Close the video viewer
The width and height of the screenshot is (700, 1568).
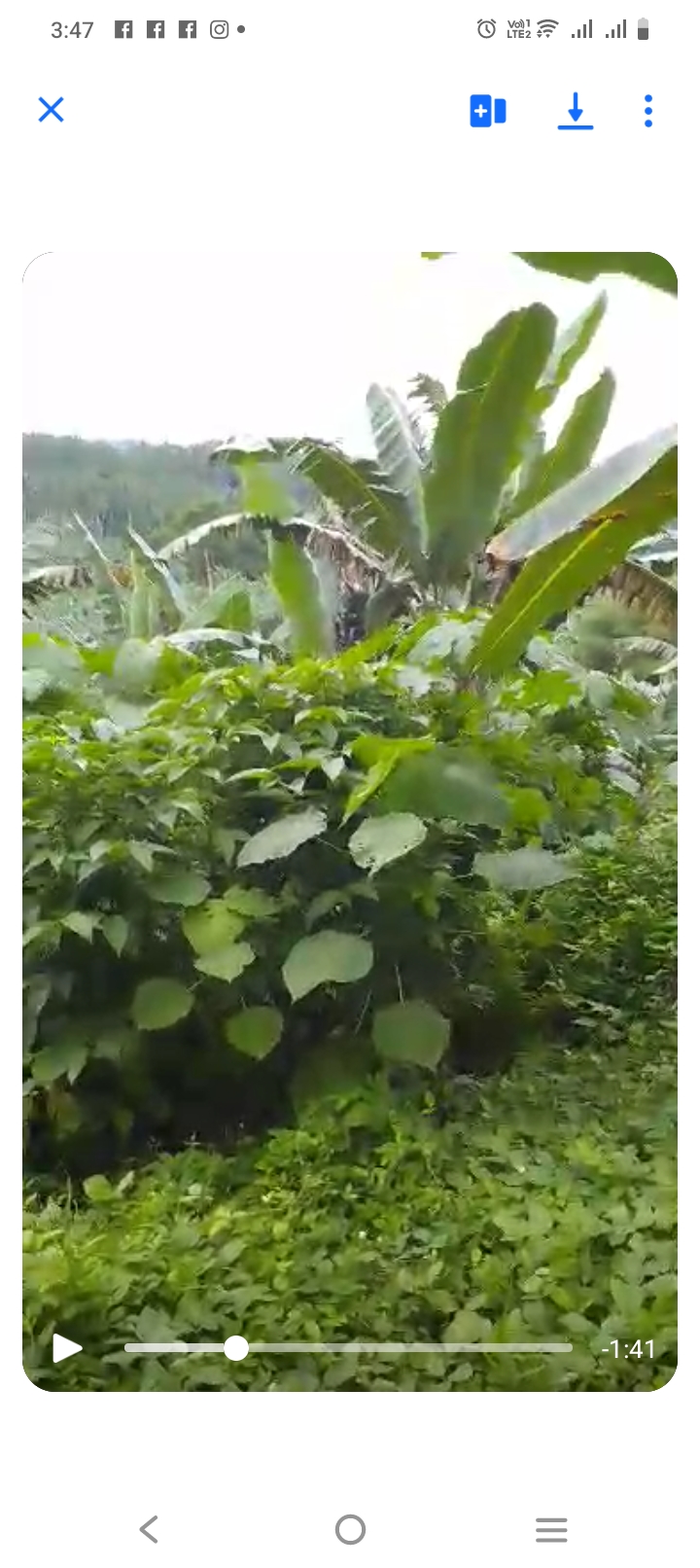[x=51, y=110]
